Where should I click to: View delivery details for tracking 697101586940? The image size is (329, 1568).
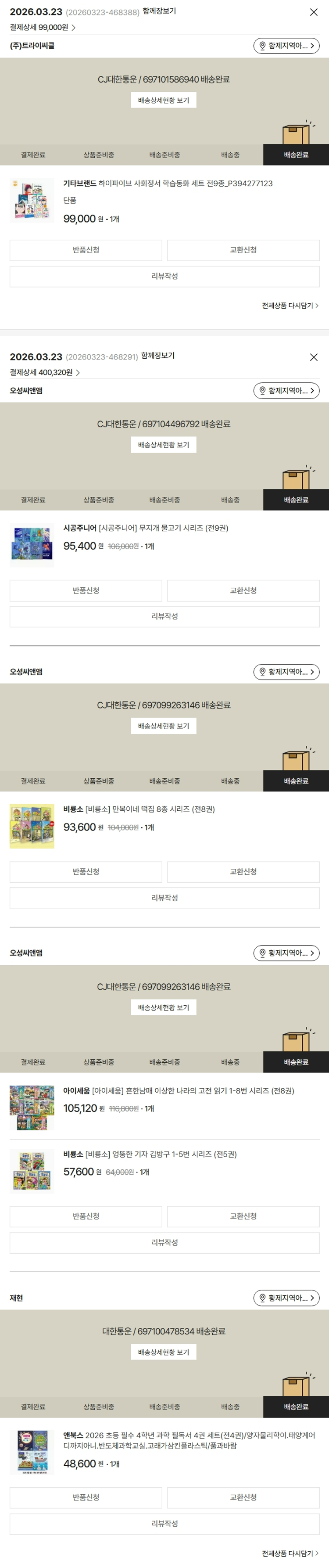(163, 101)
